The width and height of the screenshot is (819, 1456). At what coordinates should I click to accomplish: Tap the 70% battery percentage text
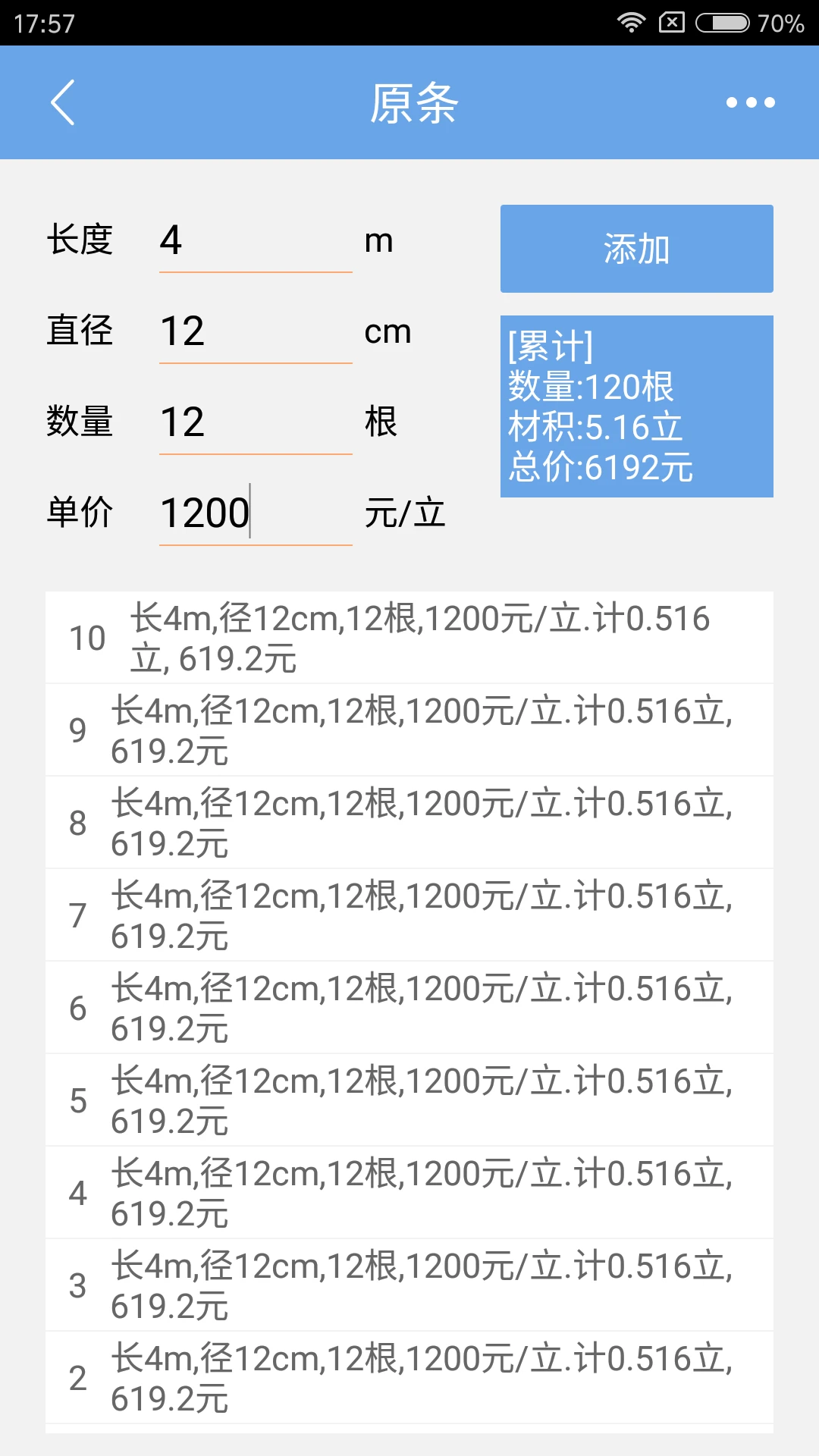coord(780,23)
